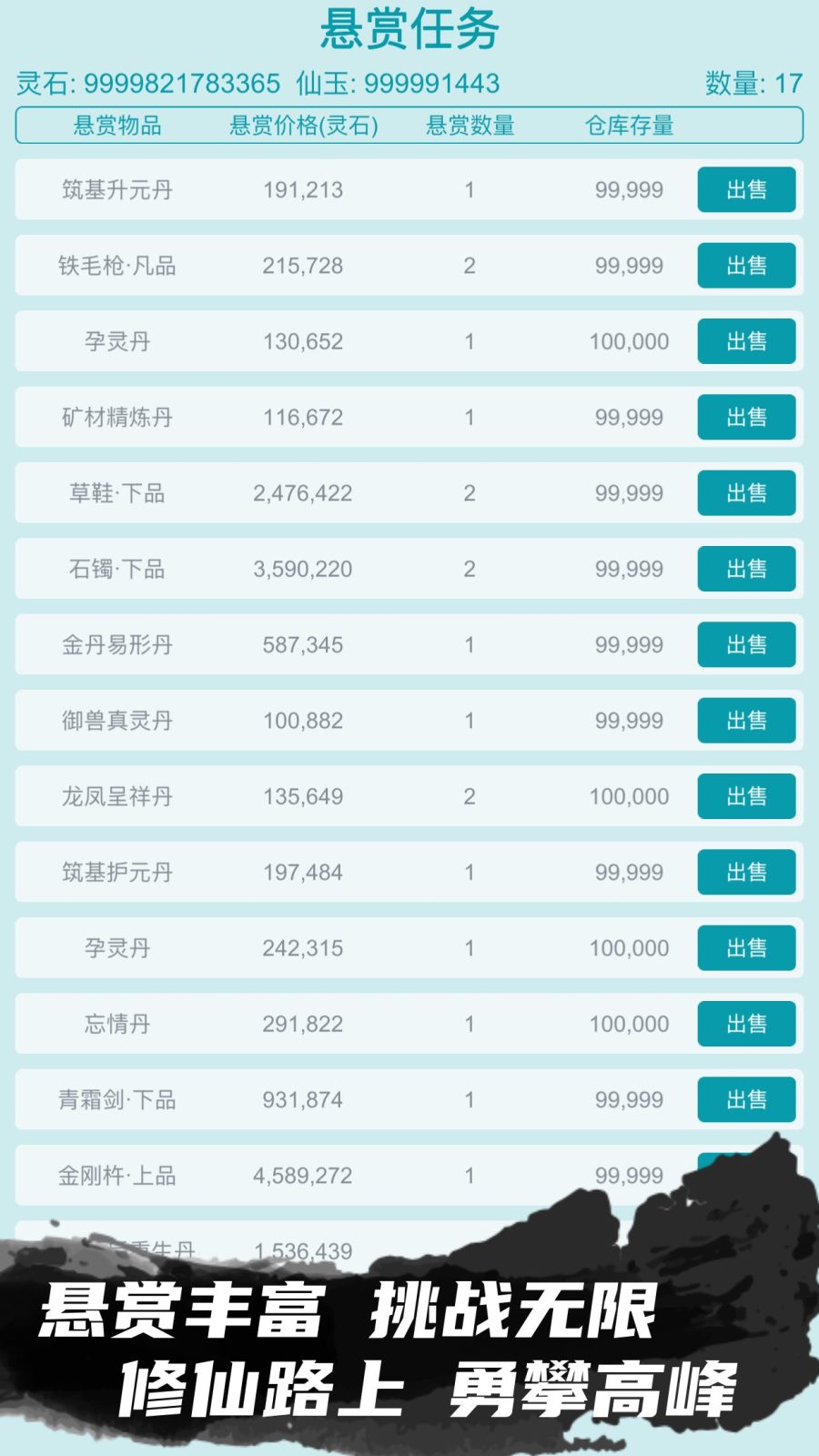Sell the 忘情丹 bounty item
Screen dimensions: 819x1456
tap(746, 1023)
